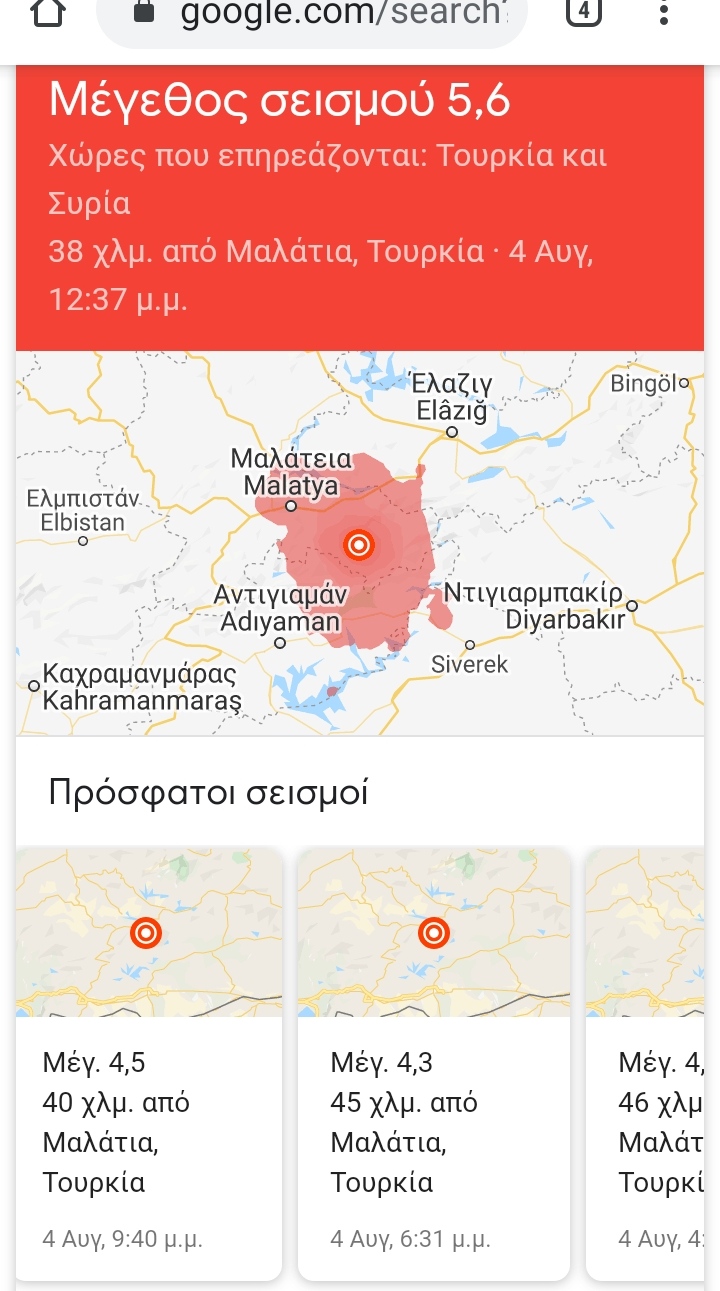Open the magnitude 4,3 earthquake card
Screen dimensions: 720x1291
(434, 1064)
